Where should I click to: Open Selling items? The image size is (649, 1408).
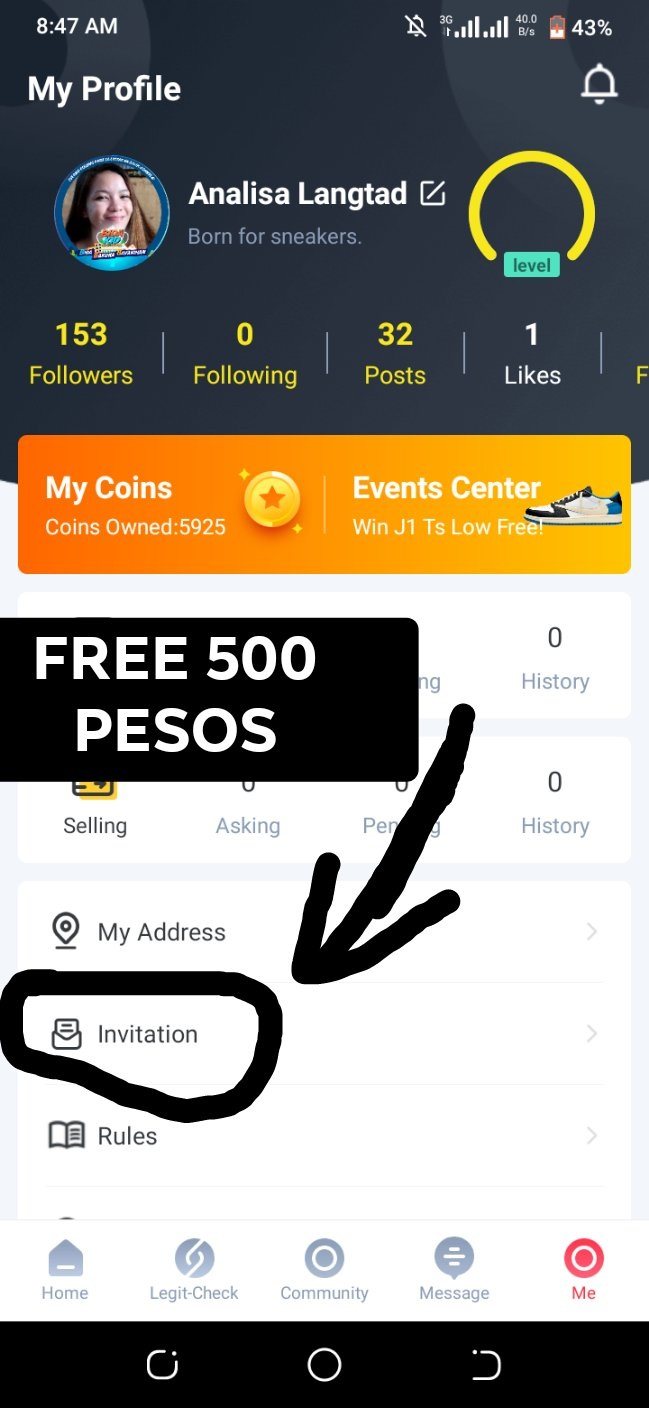coord(95,804)
